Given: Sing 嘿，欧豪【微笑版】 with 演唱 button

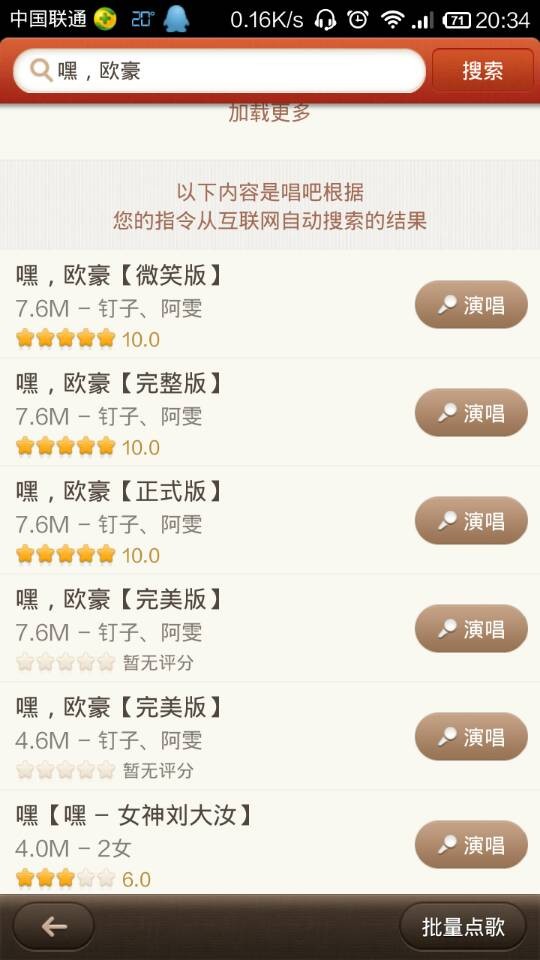Looking at the screenshot, I should coord(471,304).
